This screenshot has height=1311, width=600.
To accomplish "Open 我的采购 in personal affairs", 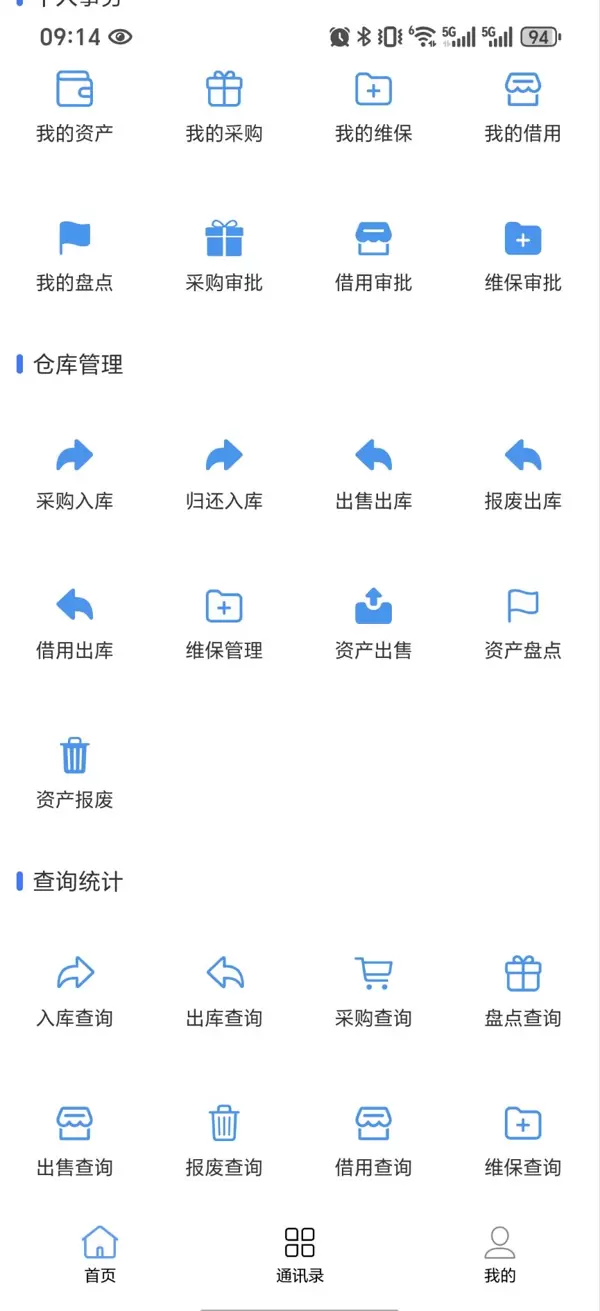I will point(224,105).
